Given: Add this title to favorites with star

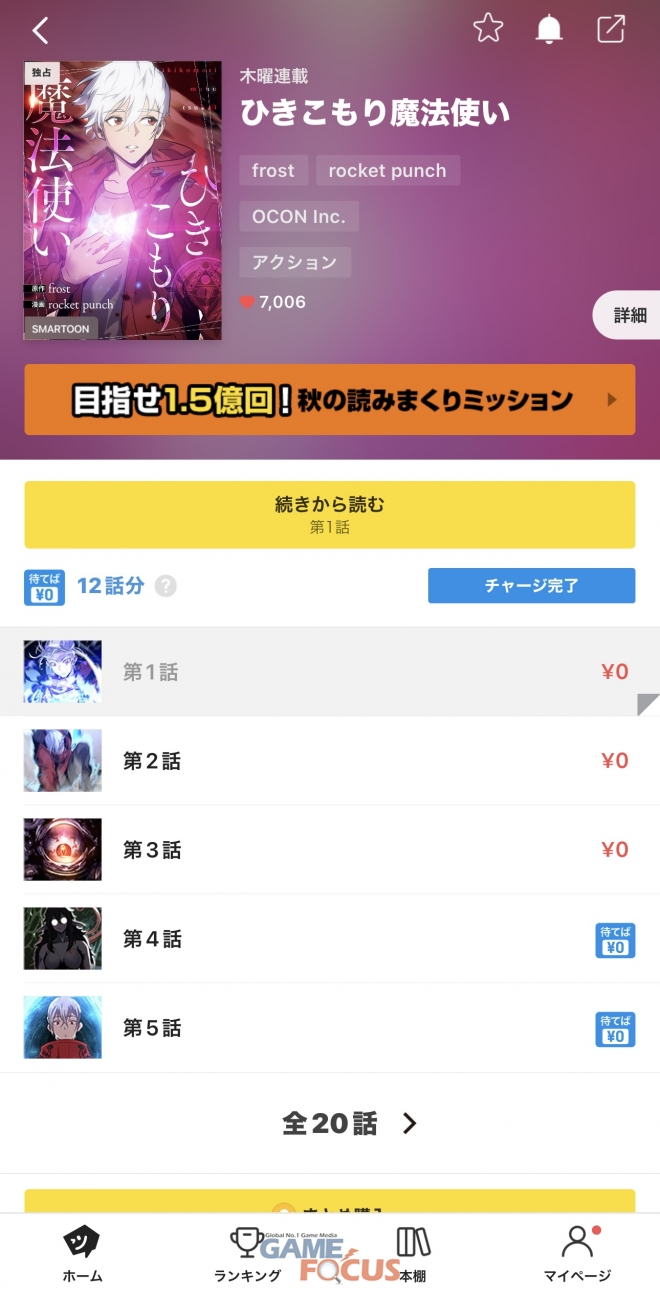Looking at the screenshot, I should click(x=488, y=29).
